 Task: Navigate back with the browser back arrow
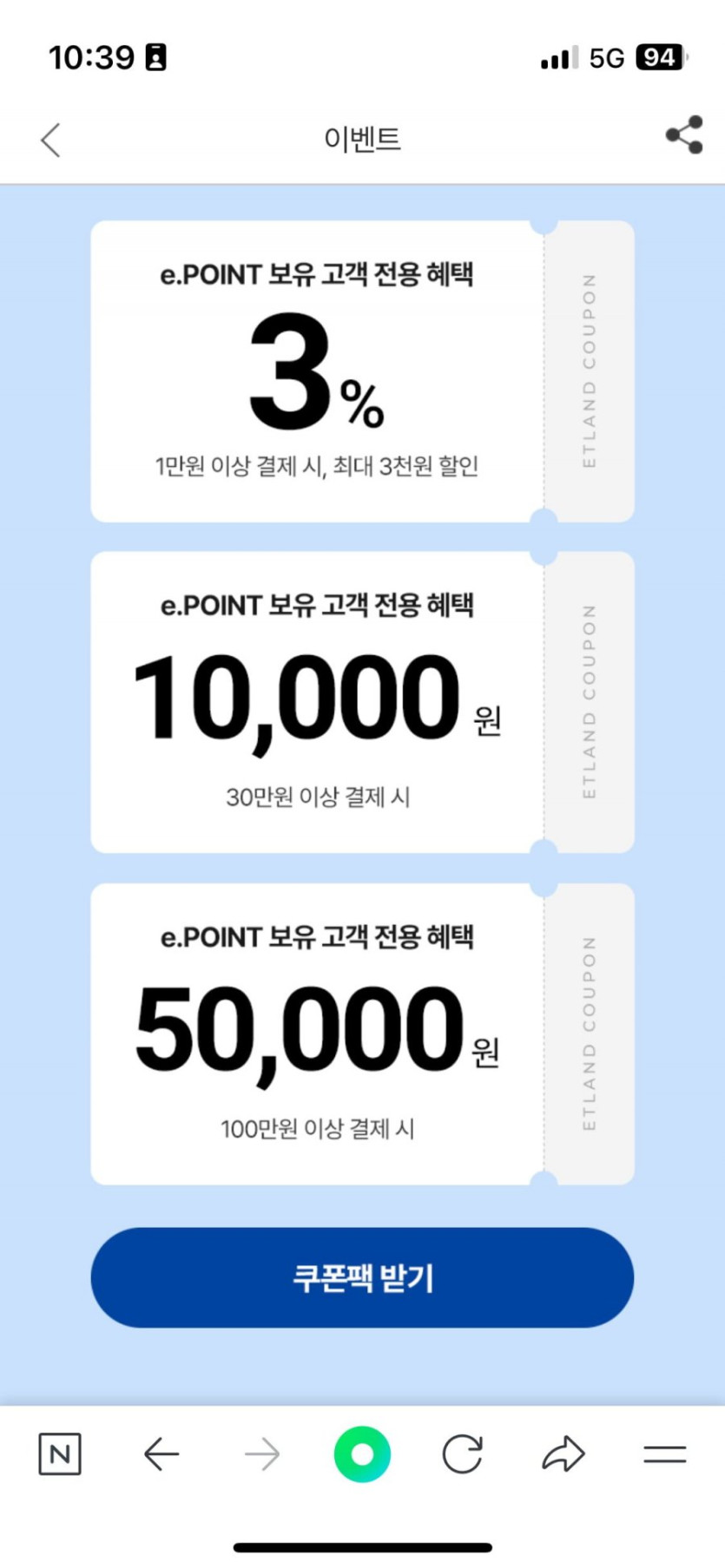coord(161,1453)
